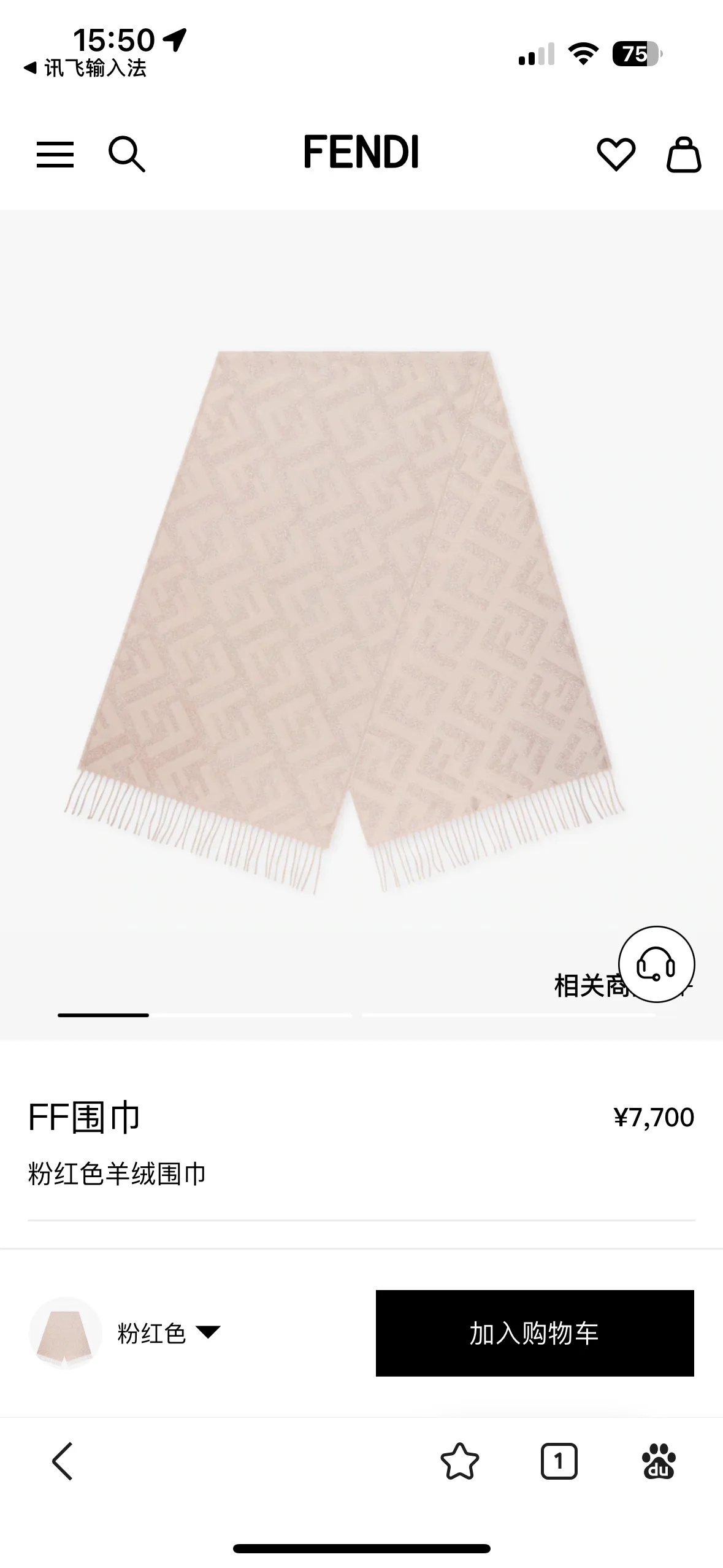Image resolution: width=723 pixels, height=1568 pixels.
Task: Expand the 粉红色 color dropdown
Action: 169,1333
